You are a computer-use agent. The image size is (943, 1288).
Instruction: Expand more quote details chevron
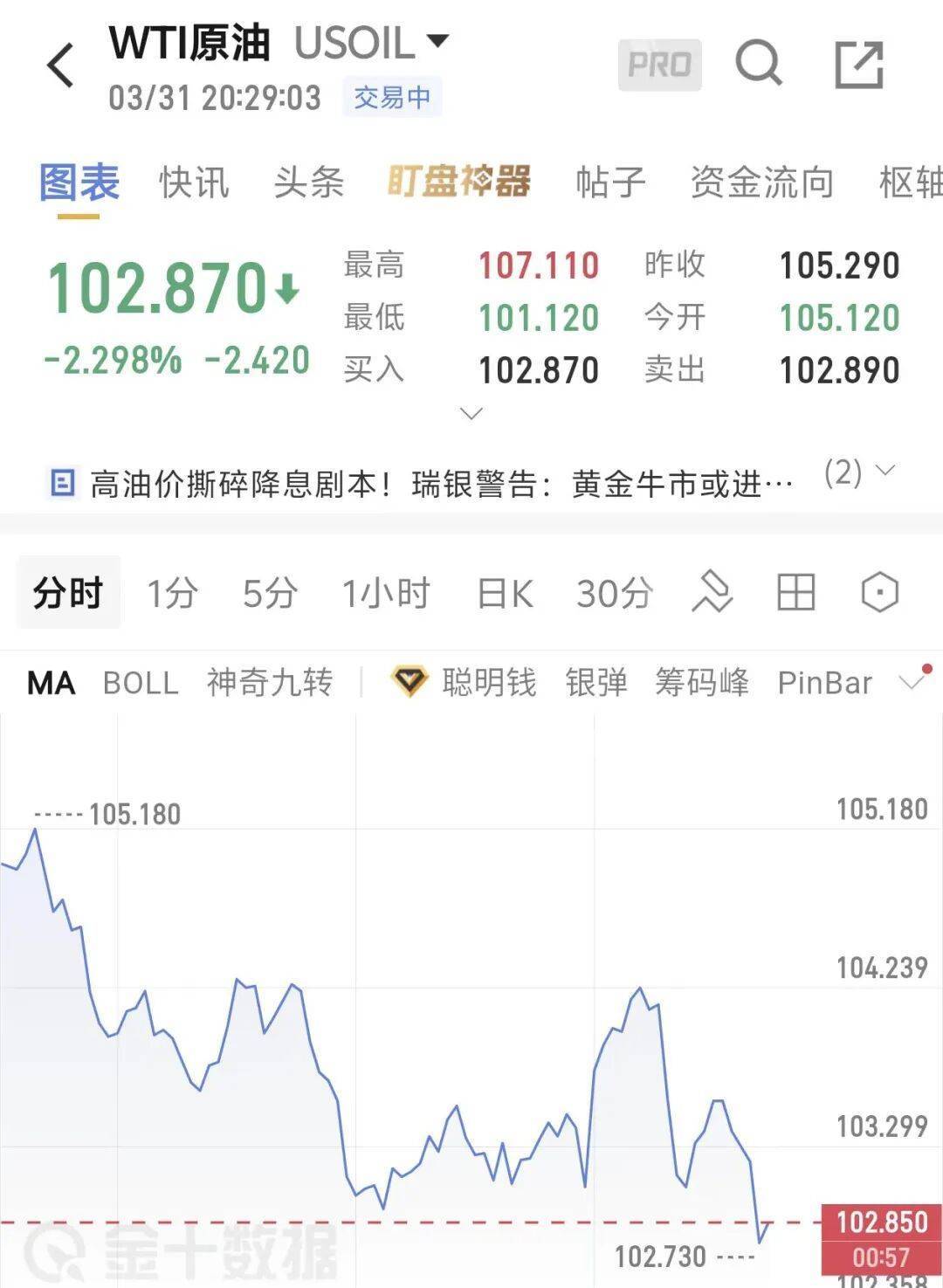[x=471, y=413]
